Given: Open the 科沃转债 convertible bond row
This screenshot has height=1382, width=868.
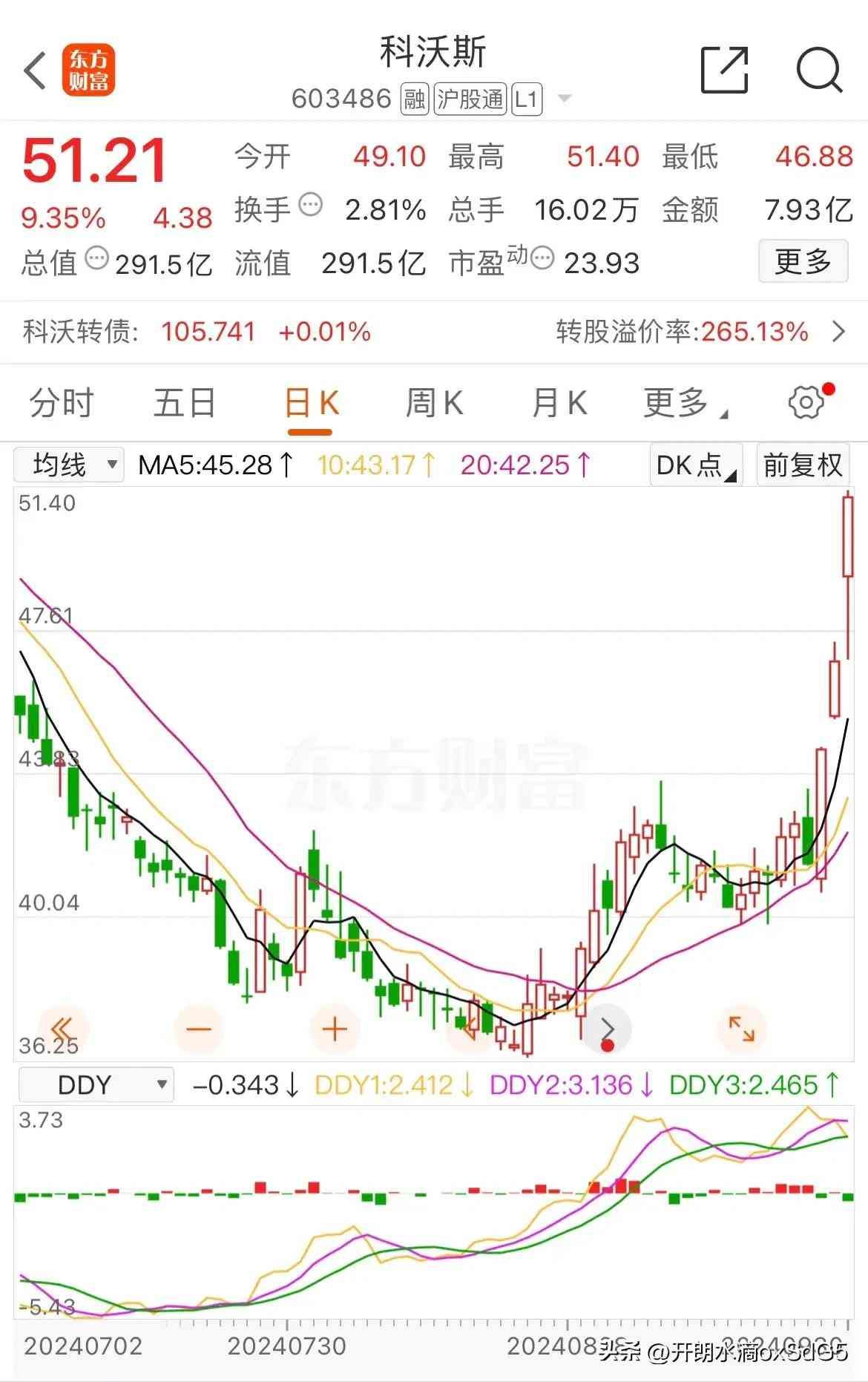Looking at the screenshot, I should pyautogui.click(x=434, y=331).
